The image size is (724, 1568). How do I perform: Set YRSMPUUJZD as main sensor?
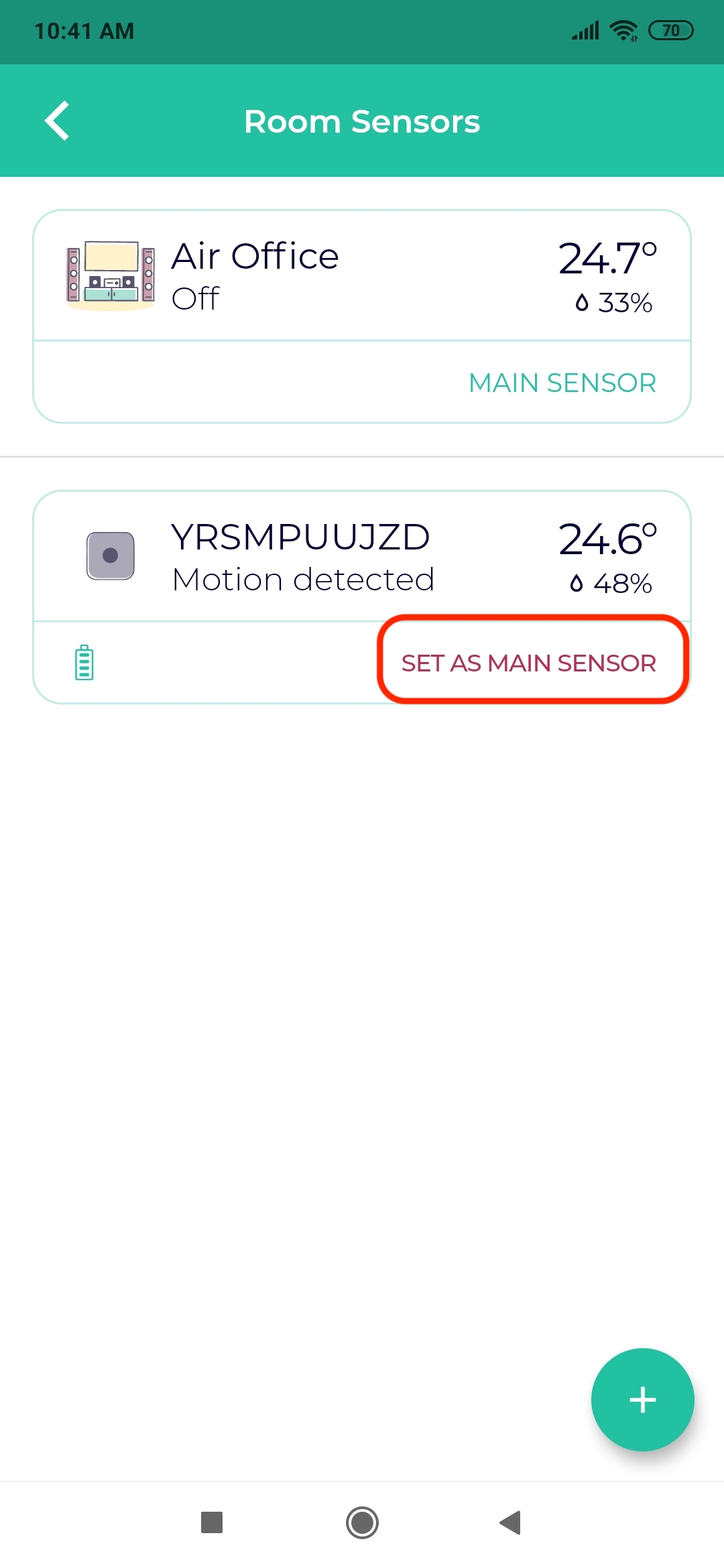[x=528, y=663]
